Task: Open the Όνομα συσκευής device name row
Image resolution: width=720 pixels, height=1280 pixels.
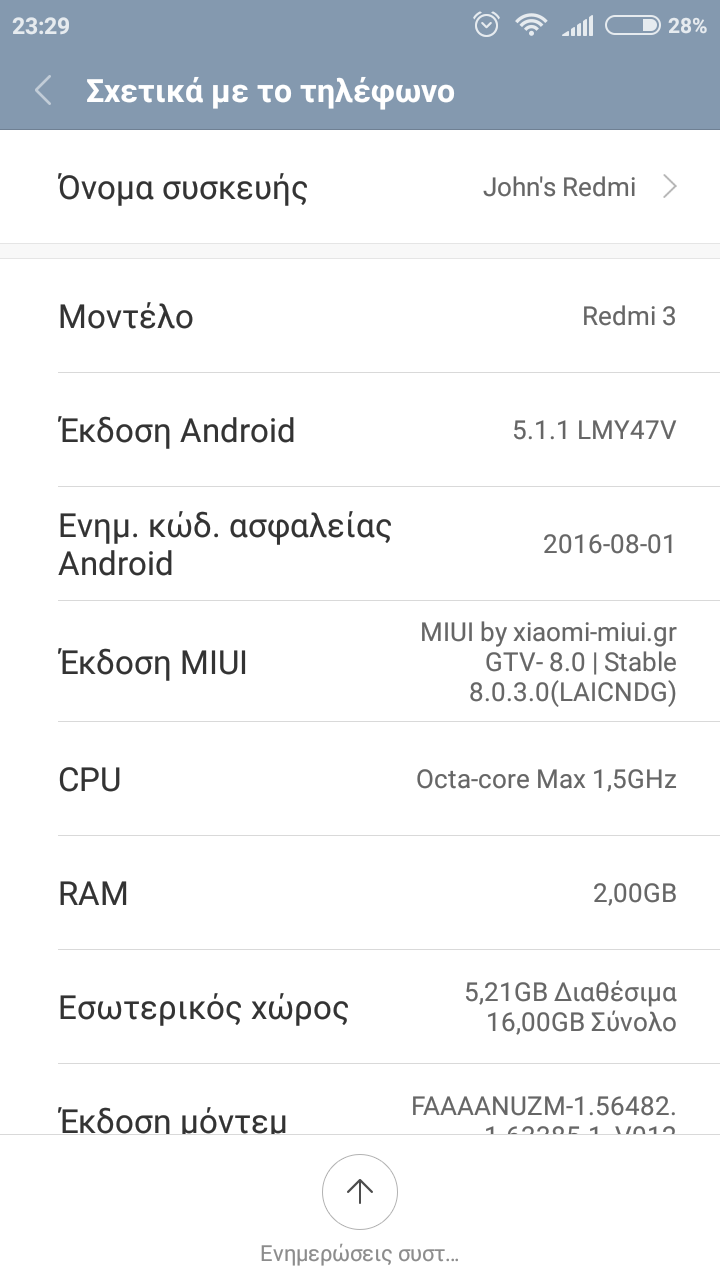Action: [360, 187]
